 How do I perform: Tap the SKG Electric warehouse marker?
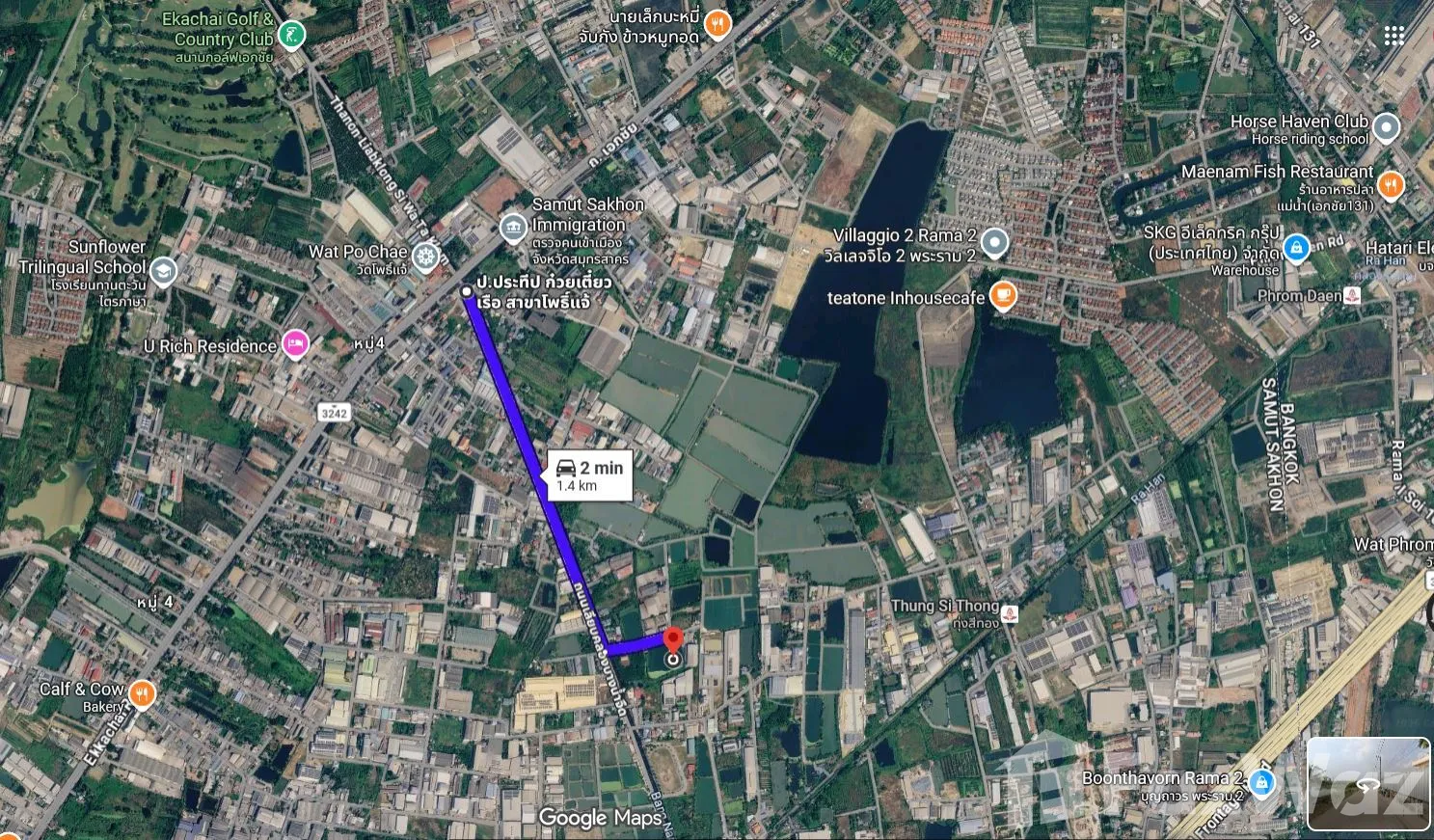1296,247
